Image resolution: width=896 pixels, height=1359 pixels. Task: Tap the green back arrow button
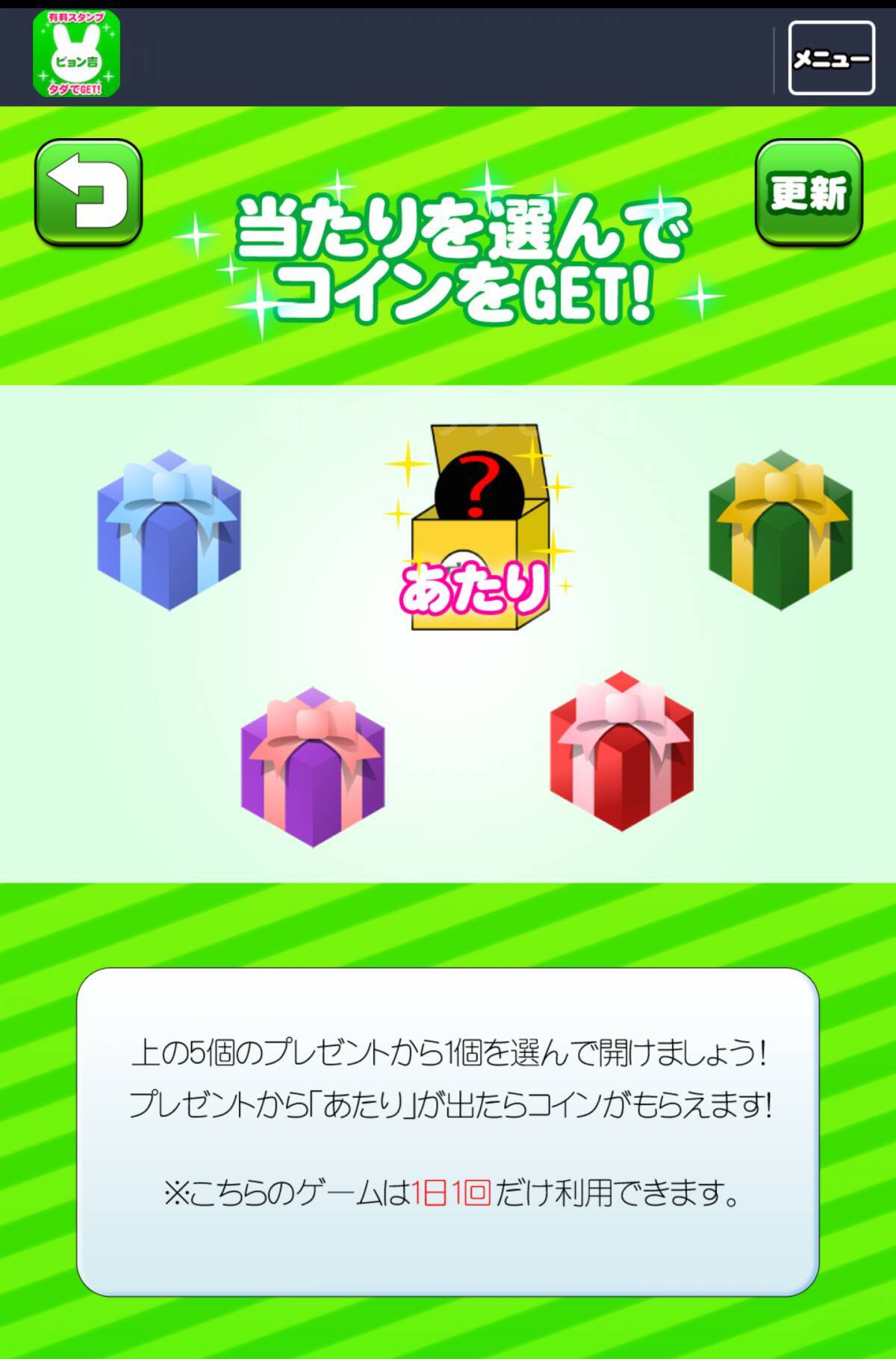click(88, 193)
